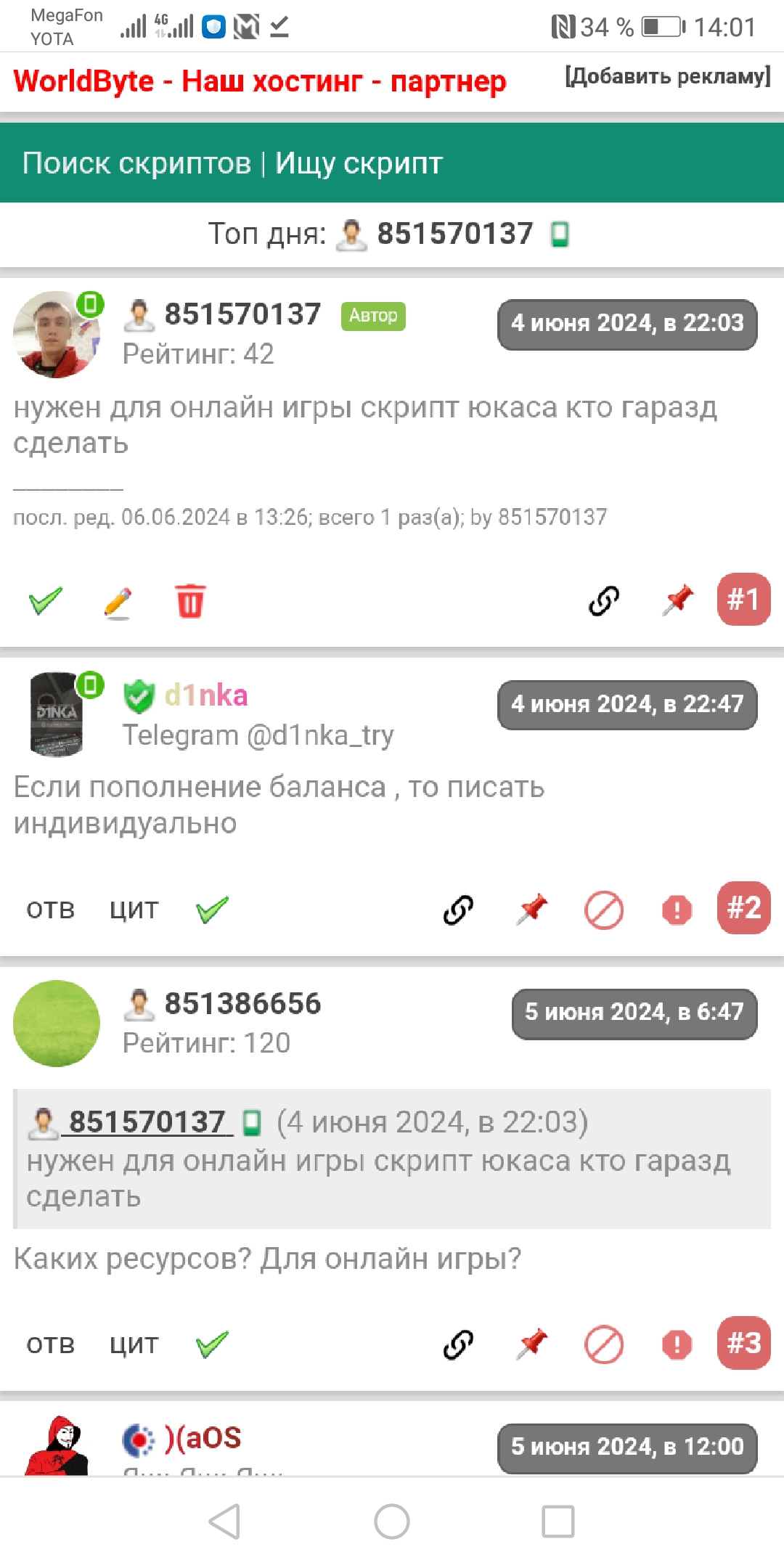Pin post #3
This screenshot has height=1568, width=784.
pyautogui.click(x=531, y=1344)
